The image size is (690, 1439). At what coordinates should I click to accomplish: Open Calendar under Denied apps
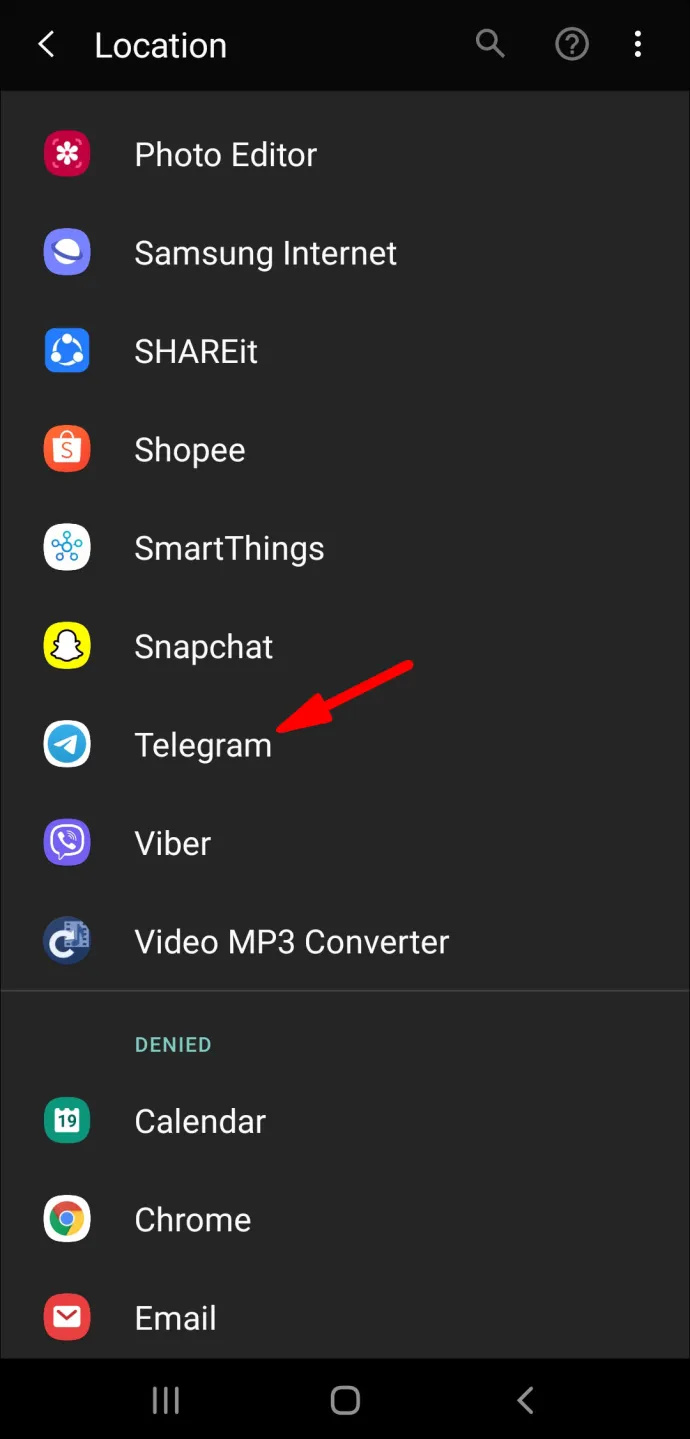tap(345, 1121)
